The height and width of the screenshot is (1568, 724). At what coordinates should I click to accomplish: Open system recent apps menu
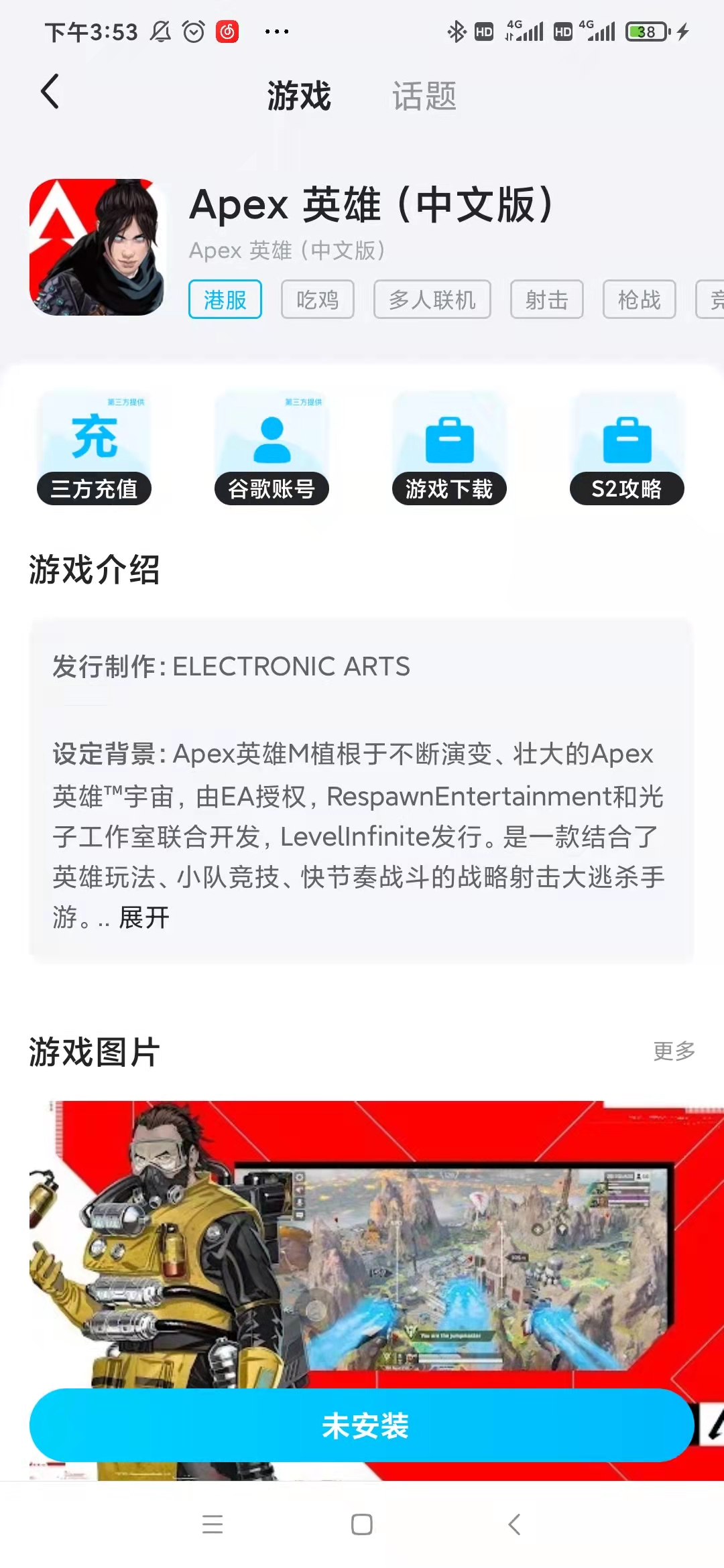point(213,1524)
